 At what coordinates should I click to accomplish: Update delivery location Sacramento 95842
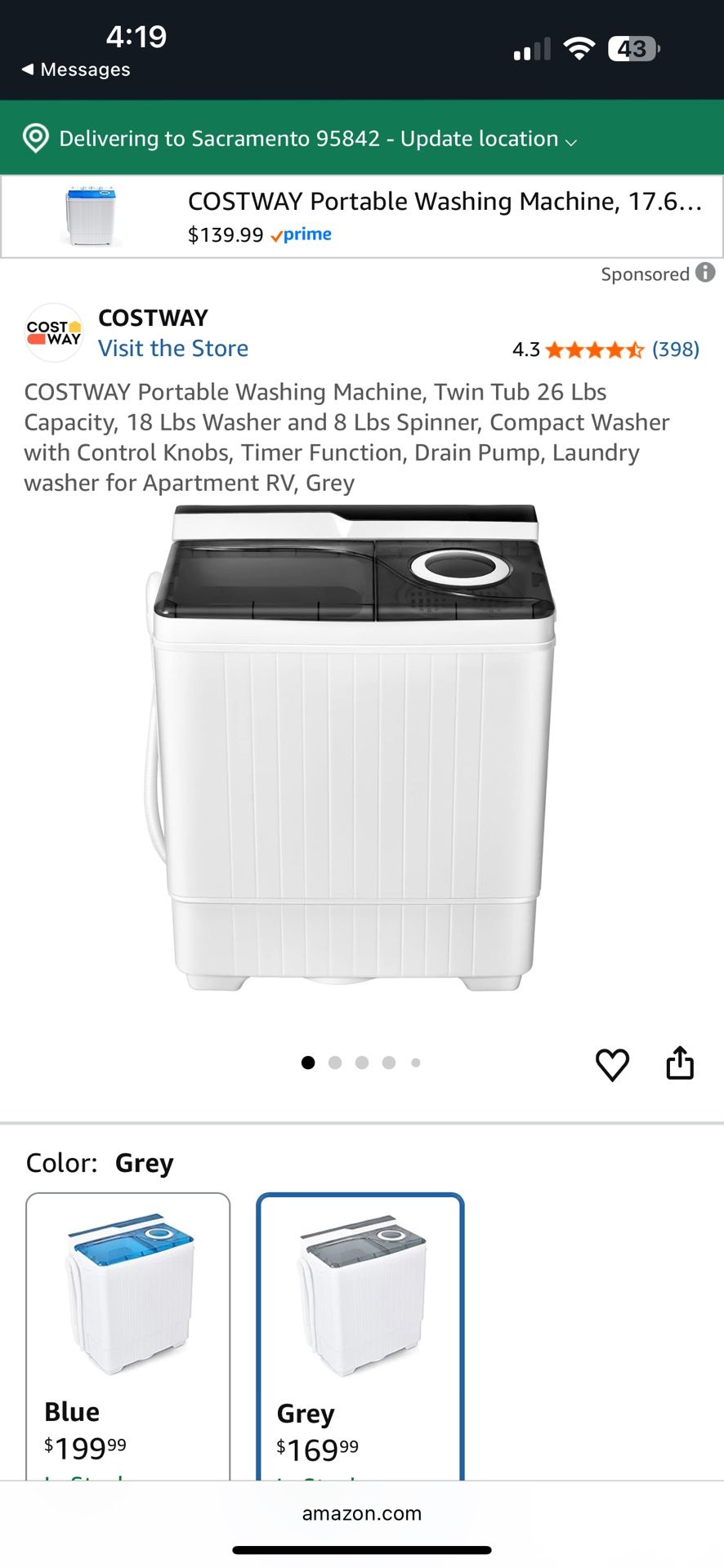coord(317,139)
